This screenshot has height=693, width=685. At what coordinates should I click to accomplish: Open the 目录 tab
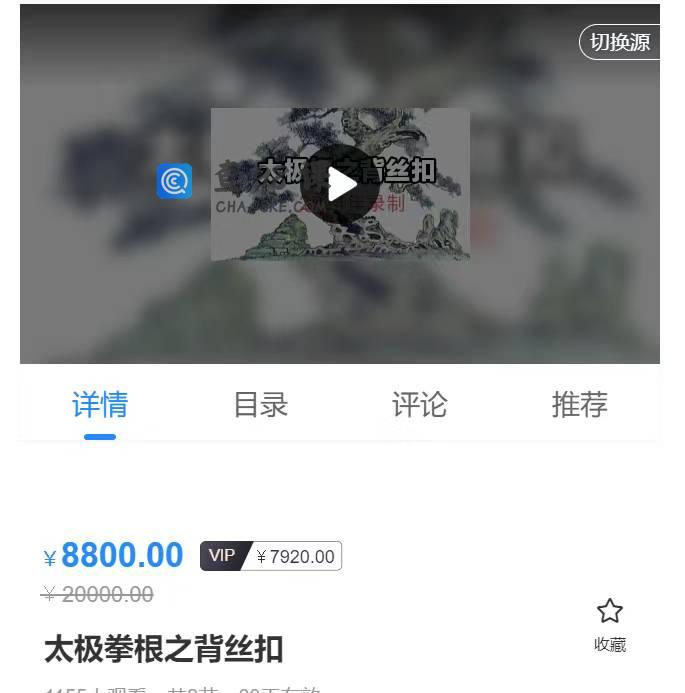pyautogui.click(x=260, y=405)
